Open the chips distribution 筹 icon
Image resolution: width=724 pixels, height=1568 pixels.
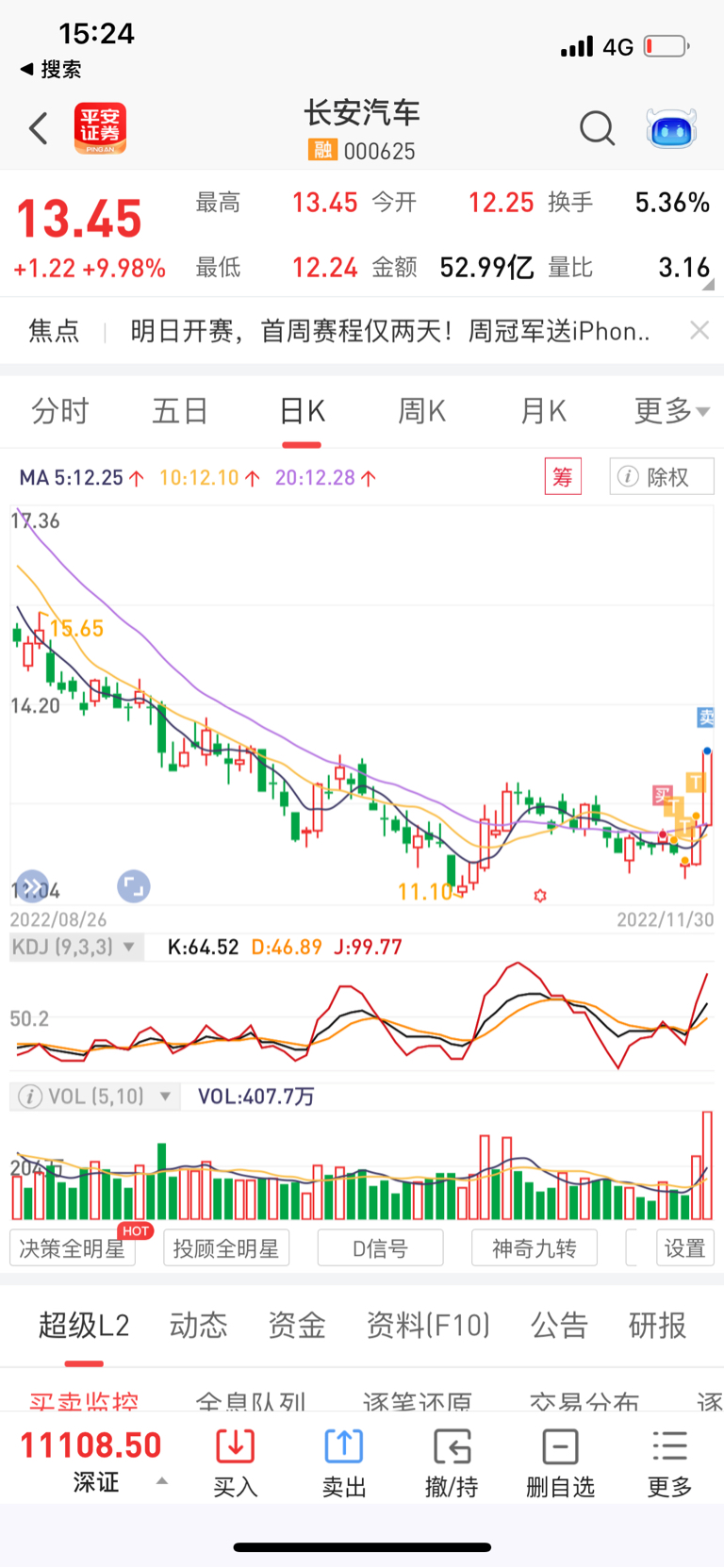point(563,477)
